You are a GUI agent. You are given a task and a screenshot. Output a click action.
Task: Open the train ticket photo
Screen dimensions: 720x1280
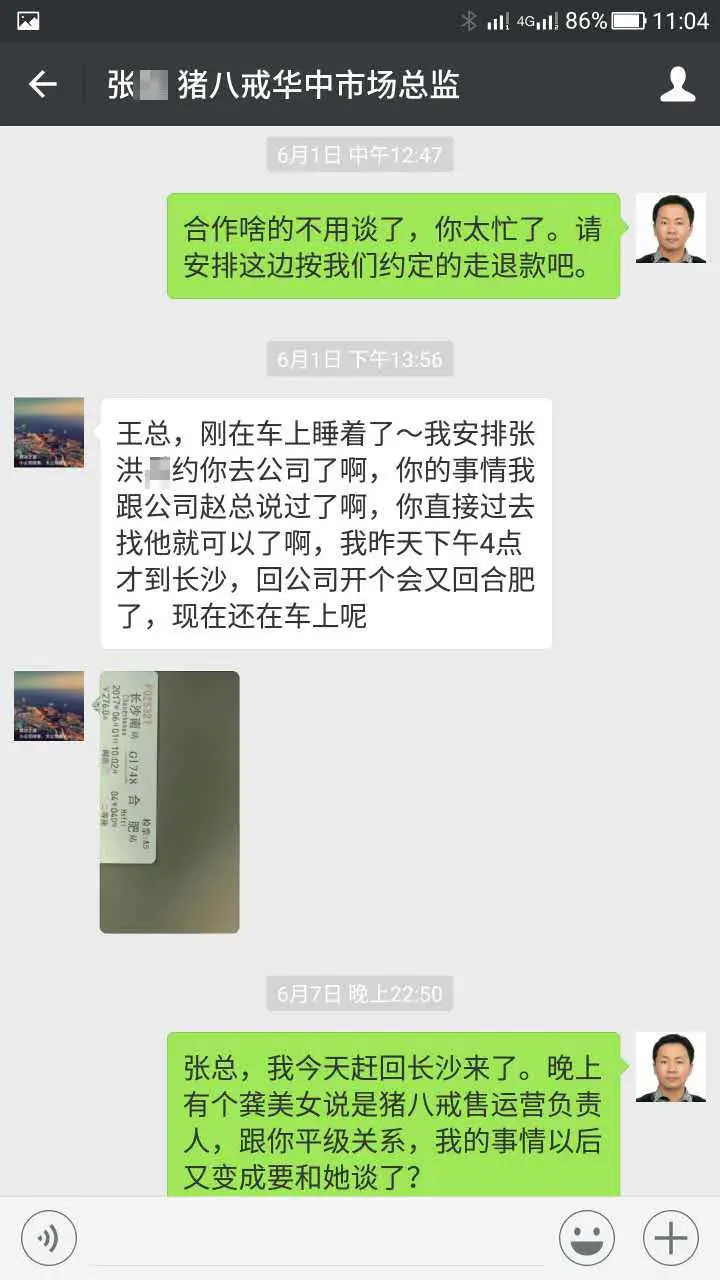[169, 802]
